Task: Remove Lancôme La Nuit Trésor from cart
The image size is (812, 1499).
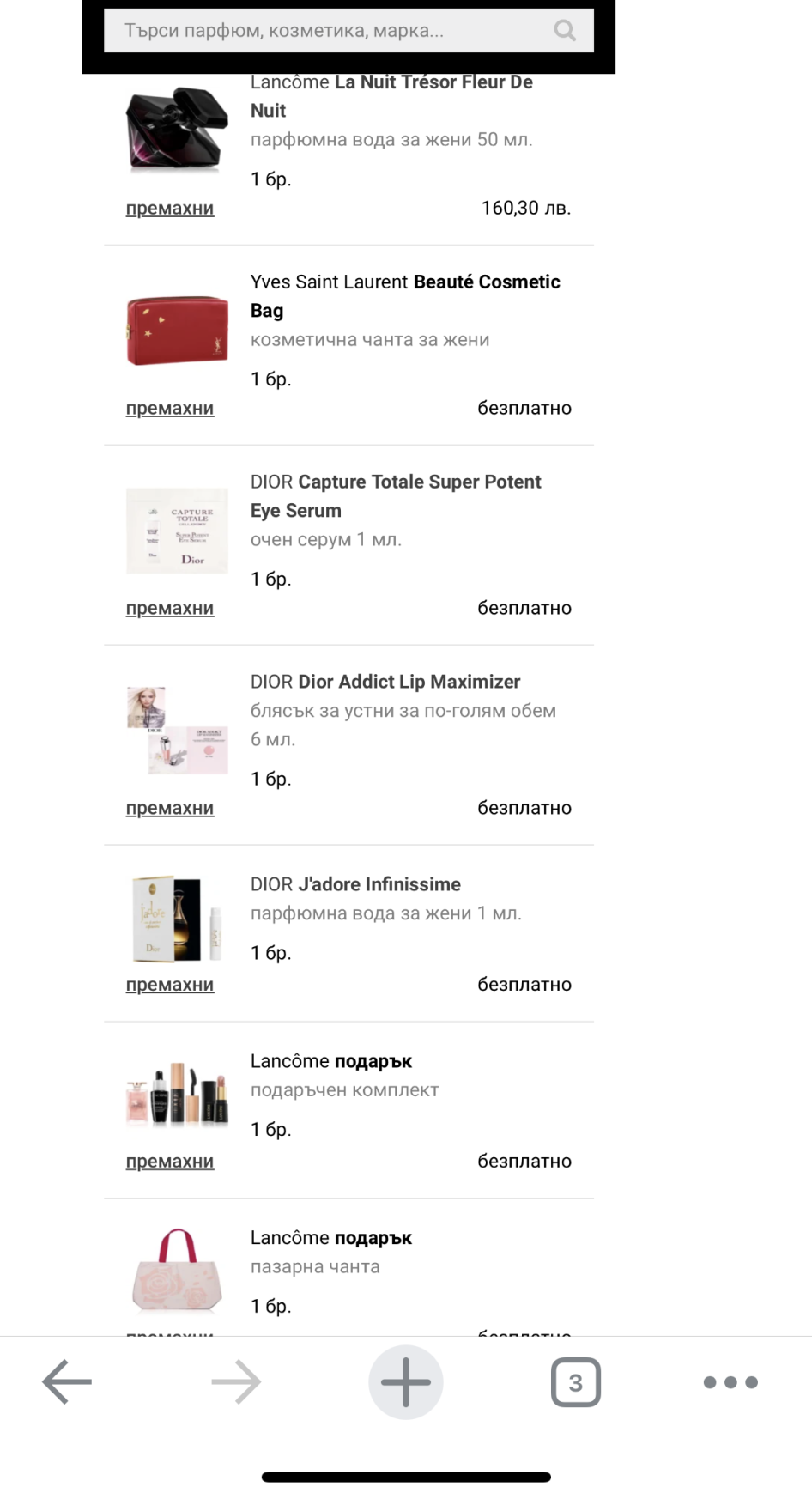Action: click(170, 209)
